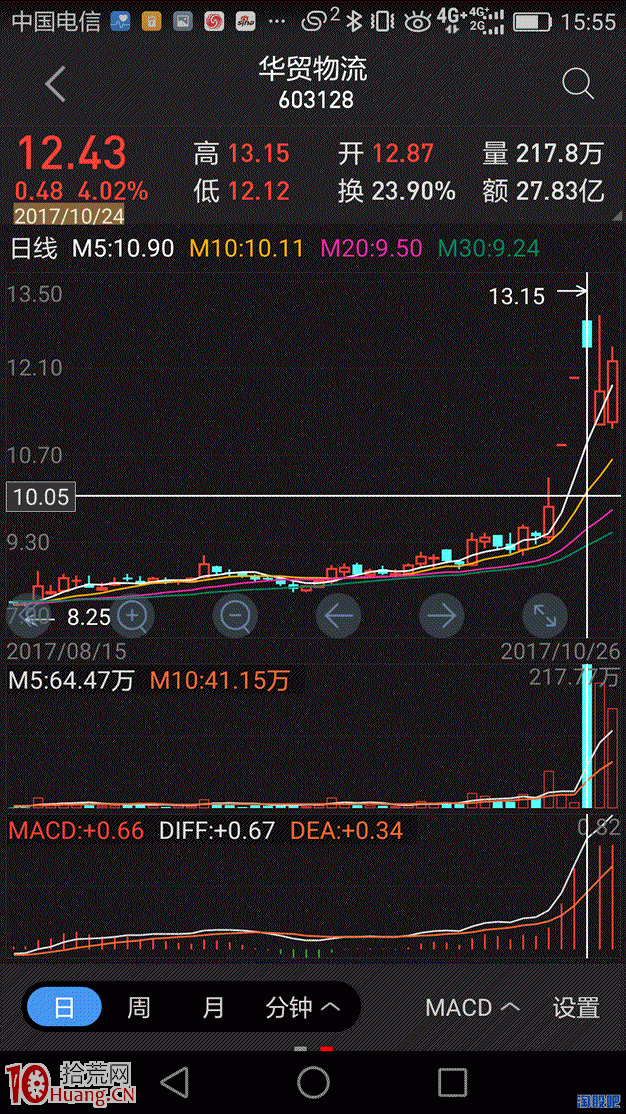626x1114 pixels.
Task: Go back using the top-left arrow
Action: click(x=55, y=85)
